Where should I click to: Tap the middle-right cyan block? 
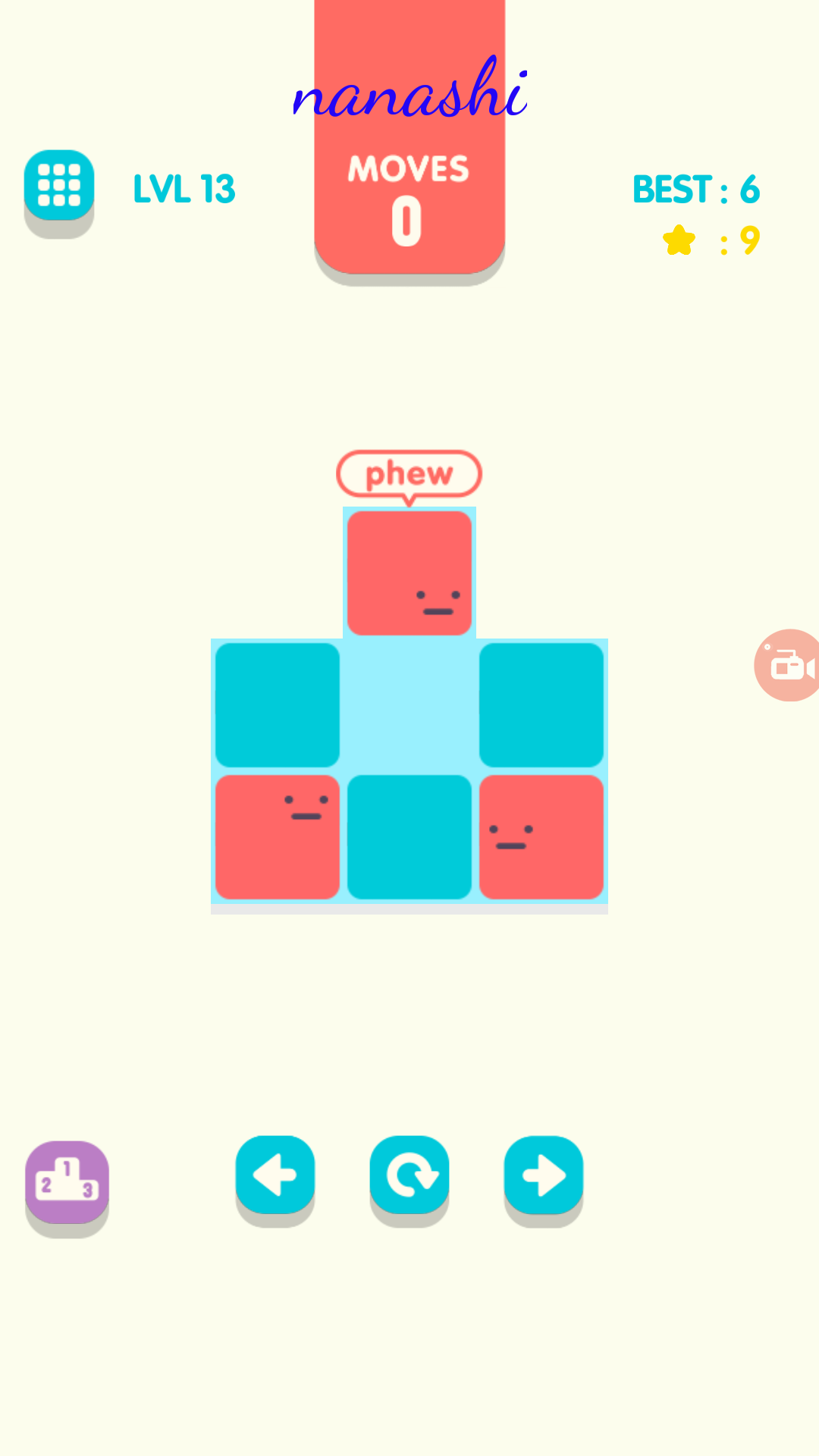point(541,704)
